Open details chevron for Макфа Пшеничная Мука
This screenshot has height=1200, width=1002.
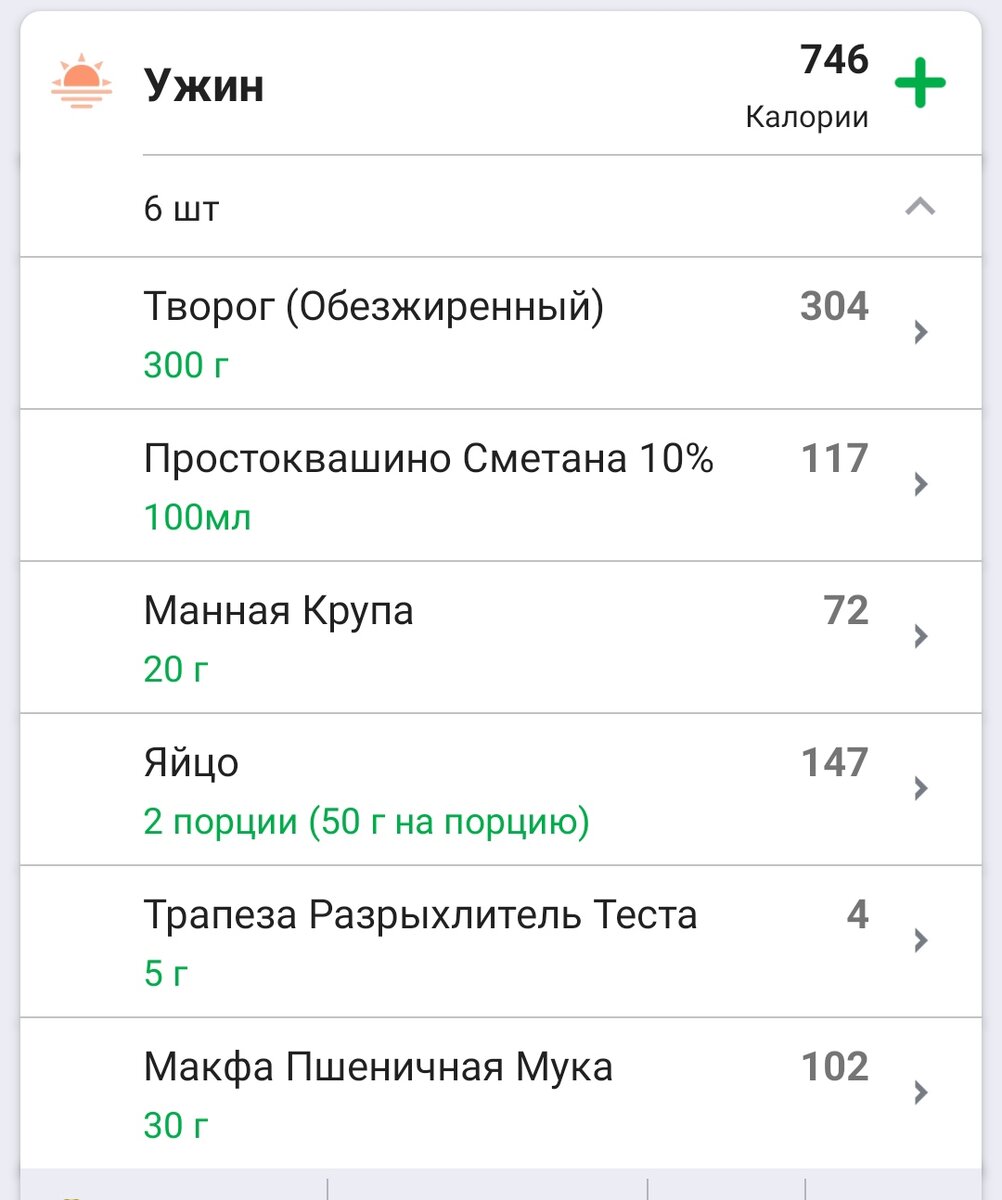pyautogui.click(x=916, y=1092)
